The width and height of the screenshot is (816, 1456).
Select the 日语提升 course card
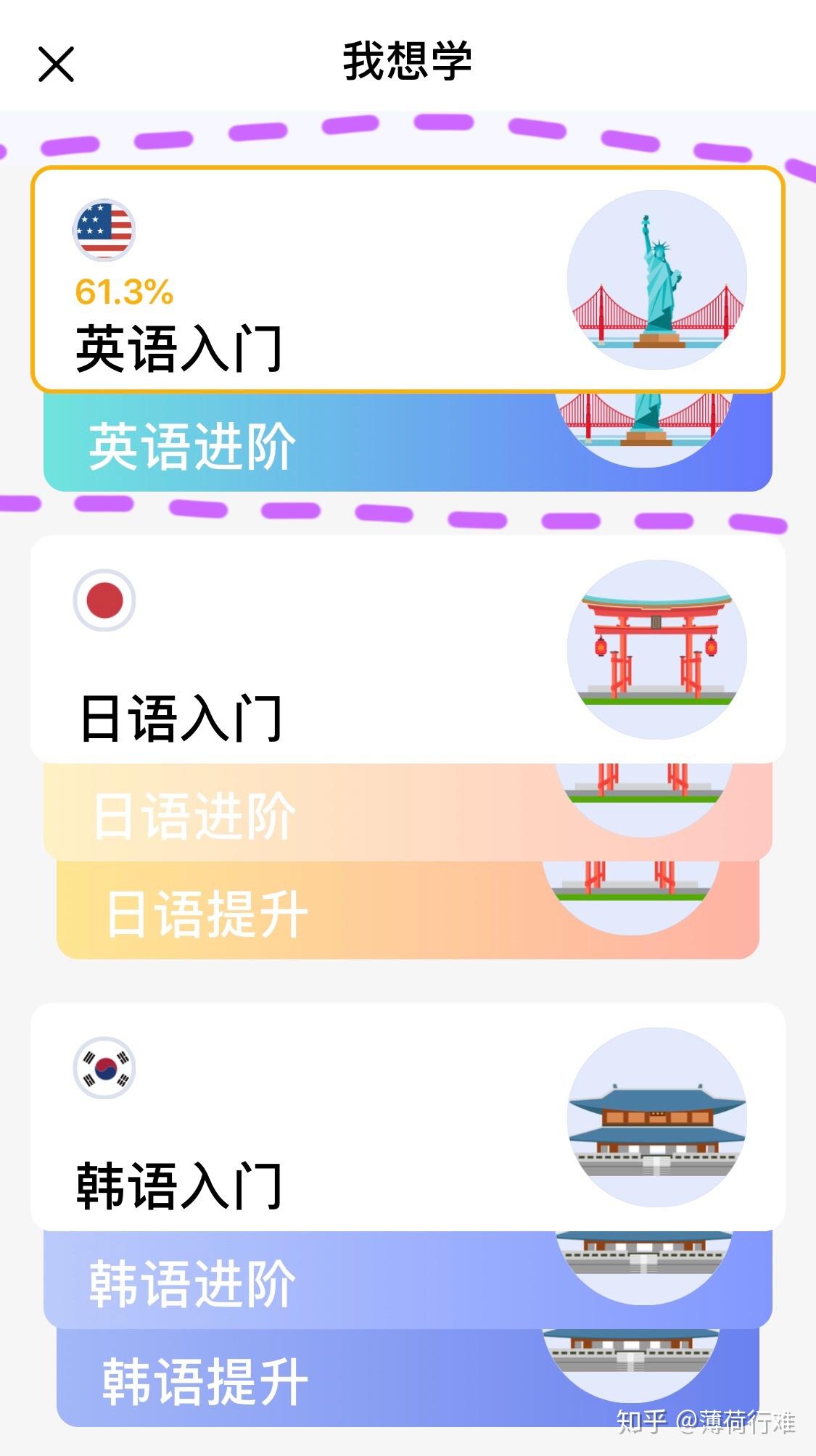(408, 910)
